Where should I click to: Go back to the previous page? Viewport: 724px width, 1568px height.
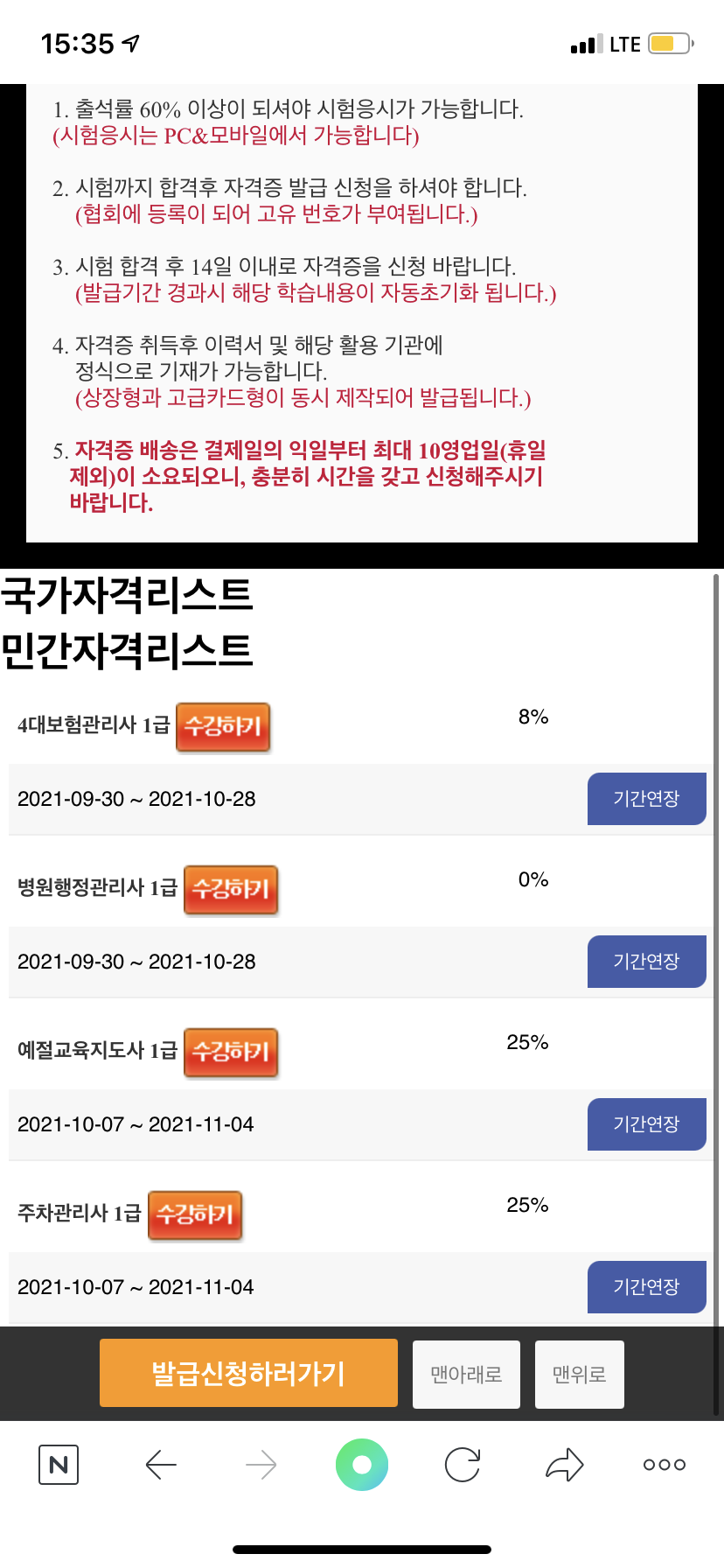tap(161, 1465)
